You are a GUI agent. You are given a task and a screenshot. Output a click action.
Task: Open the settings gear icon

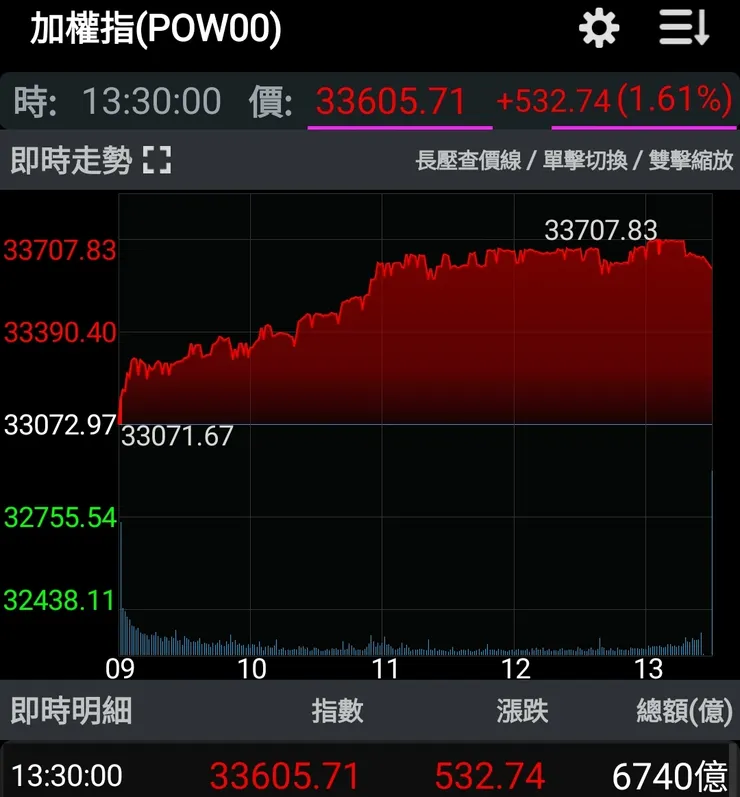(x=598, y=28)
